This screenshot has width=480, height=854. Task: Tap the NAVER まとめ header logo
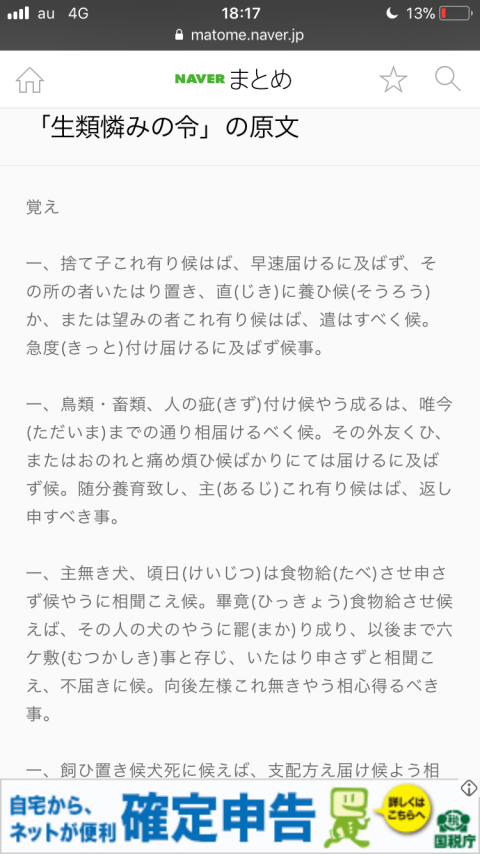[x=233, y=80]
